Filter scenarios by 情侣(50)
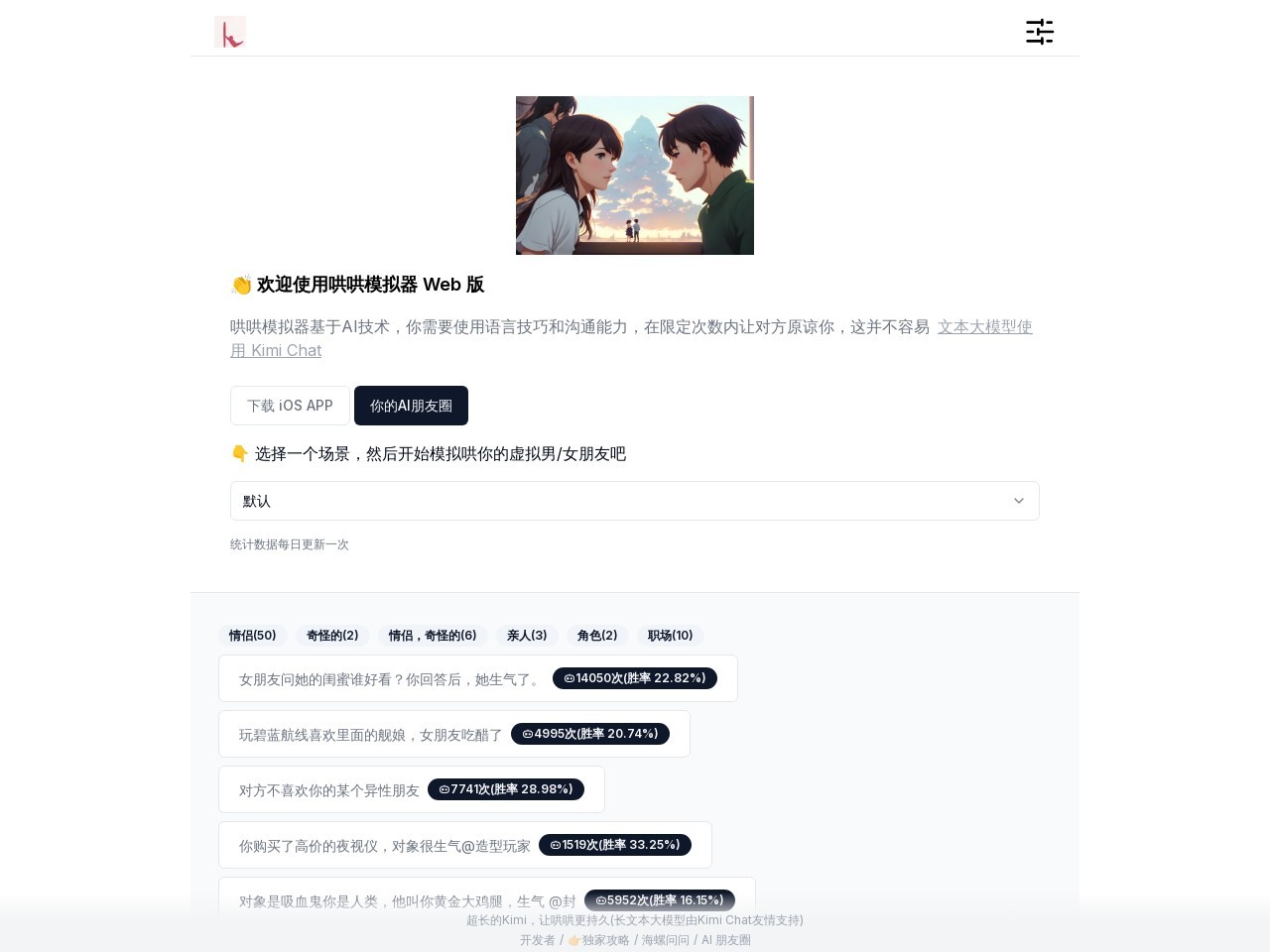 pyautogui.click(x=253, y=636)
